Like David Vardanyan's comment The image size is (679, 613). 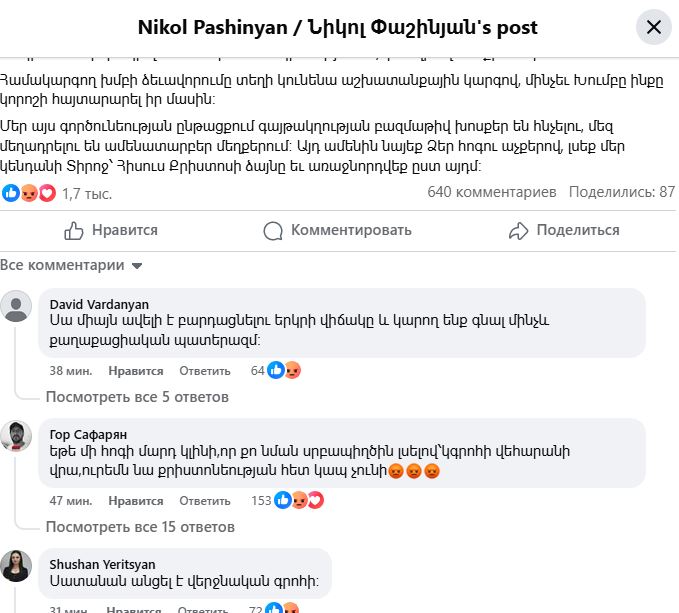pyautogui.click(x=135, y=370)
